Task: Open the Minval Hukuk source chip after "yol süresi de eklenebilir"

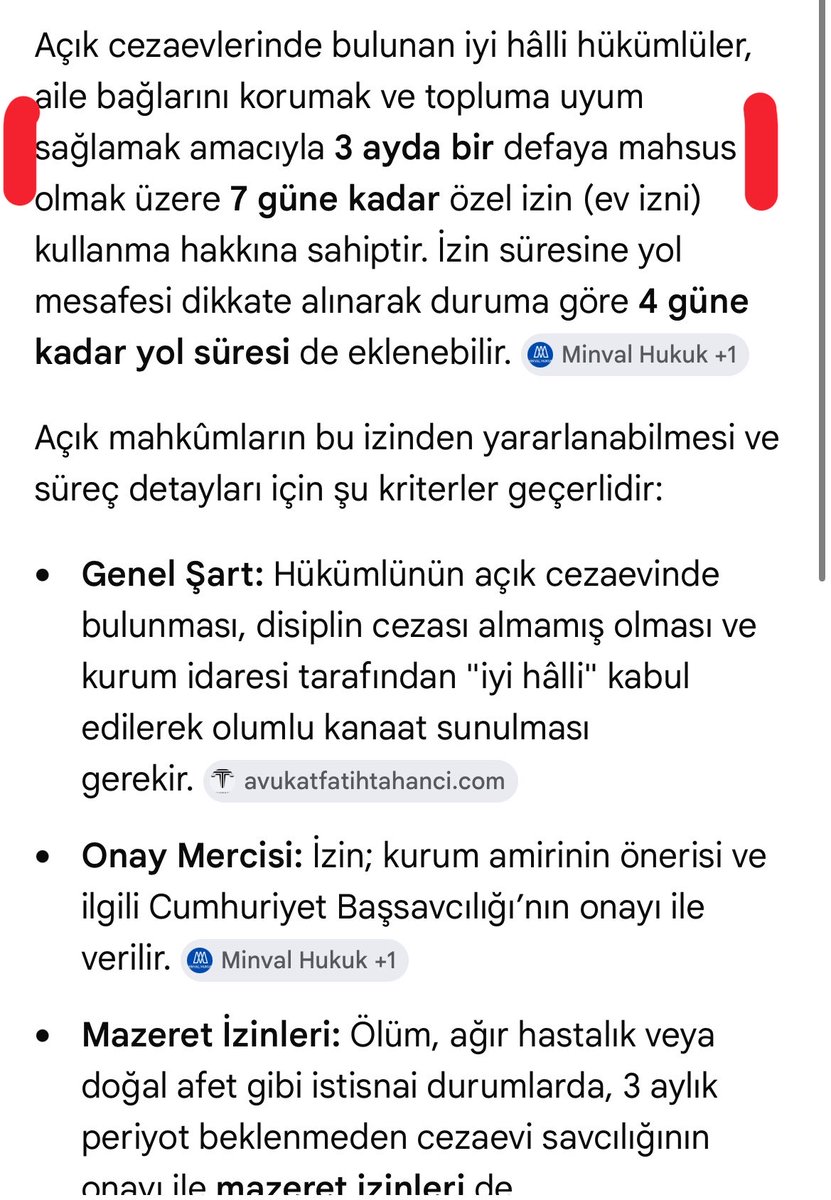Action: 634,354
